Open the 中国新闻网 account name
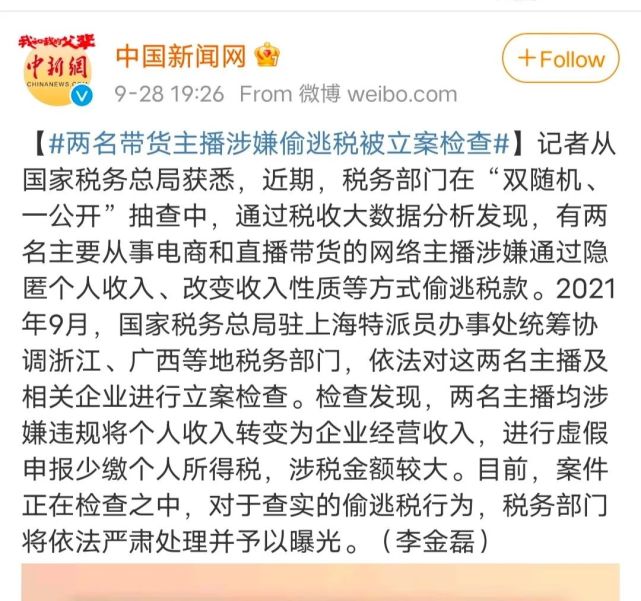The height and width of the screenshot is (601, 641). coord(181,54)
